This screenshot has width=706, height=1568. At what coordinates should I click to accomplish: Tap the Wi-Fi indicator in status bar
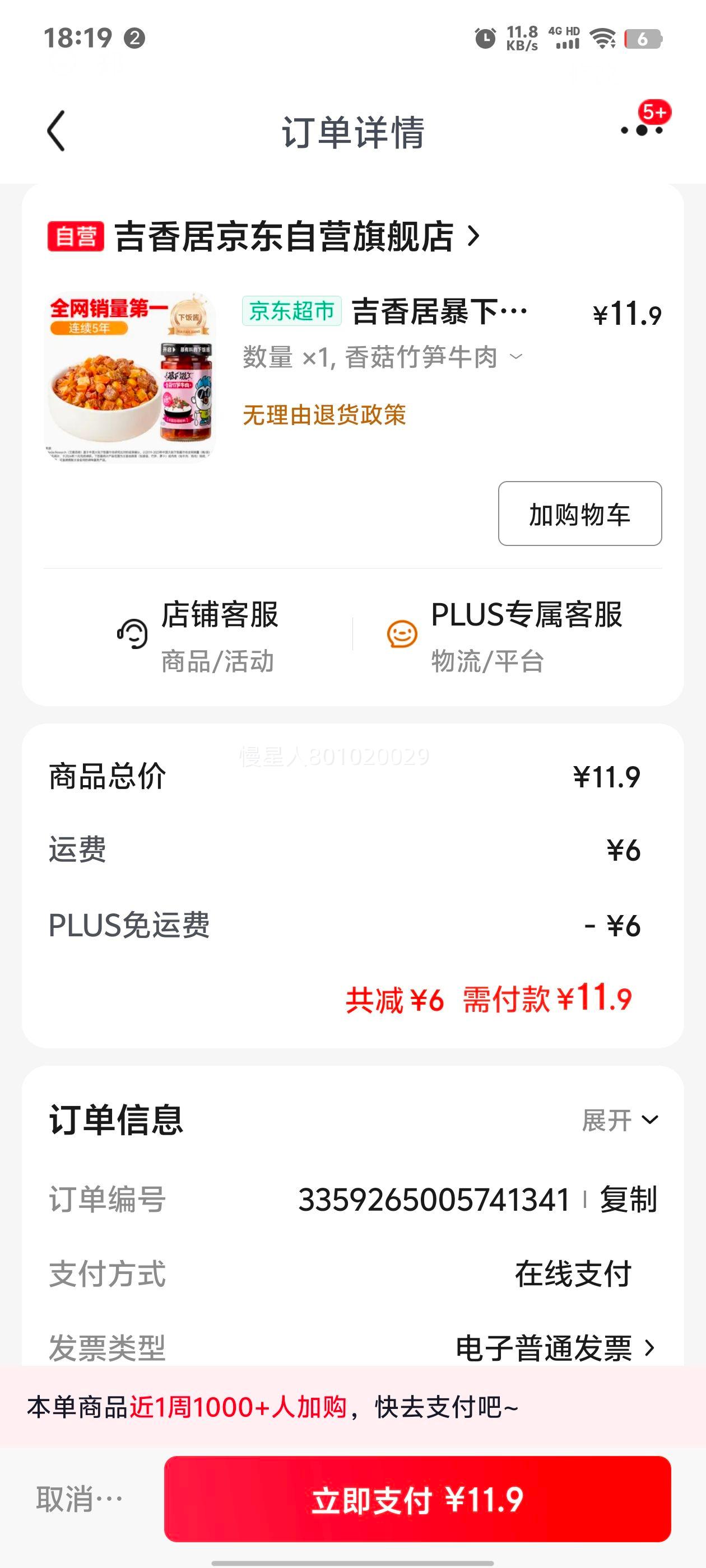(602, 38)
